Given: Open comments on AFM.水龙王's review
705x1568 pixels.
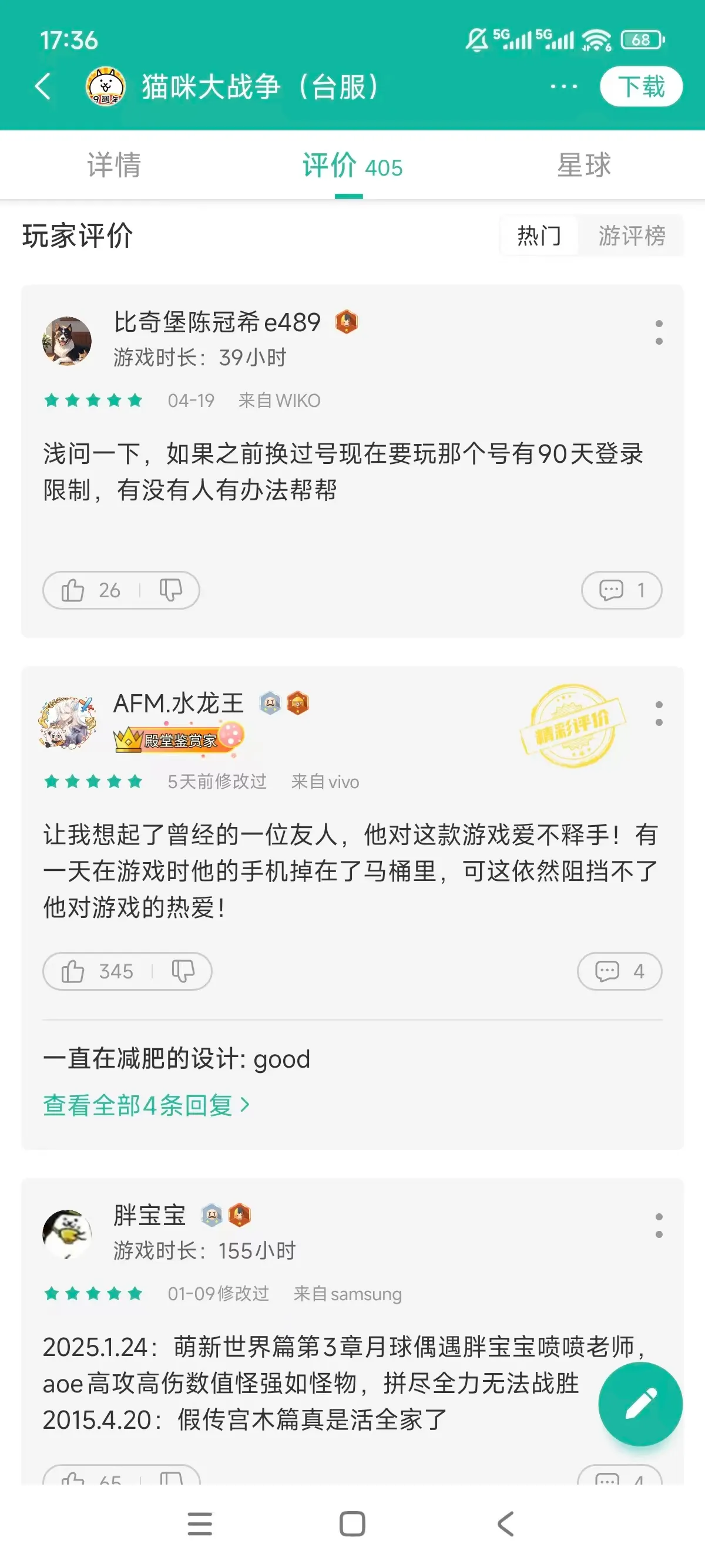Looking at the screenshot, I should pos(619,971).
